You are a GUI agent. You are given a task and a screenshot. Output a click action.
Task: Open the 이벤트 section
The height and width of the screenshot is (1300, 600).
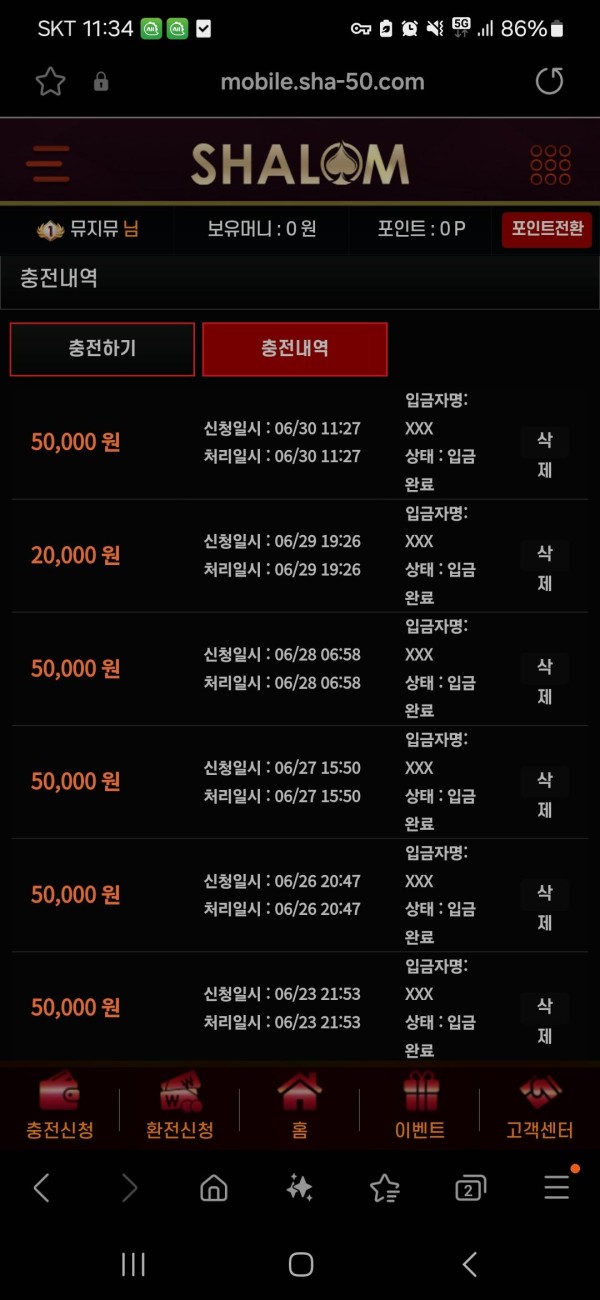point(420,1108)
